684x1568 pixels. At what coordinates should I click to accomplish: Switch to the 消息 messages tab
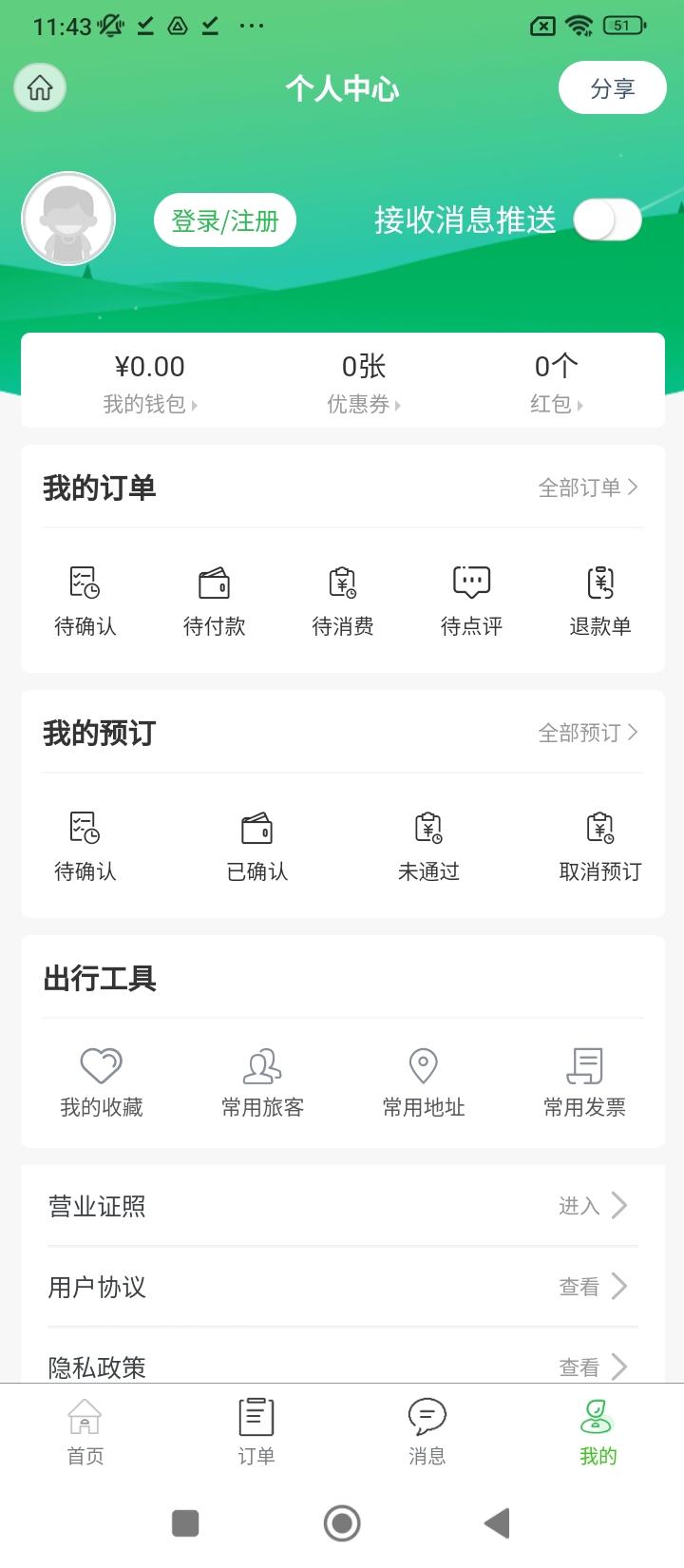point(427,1431)
